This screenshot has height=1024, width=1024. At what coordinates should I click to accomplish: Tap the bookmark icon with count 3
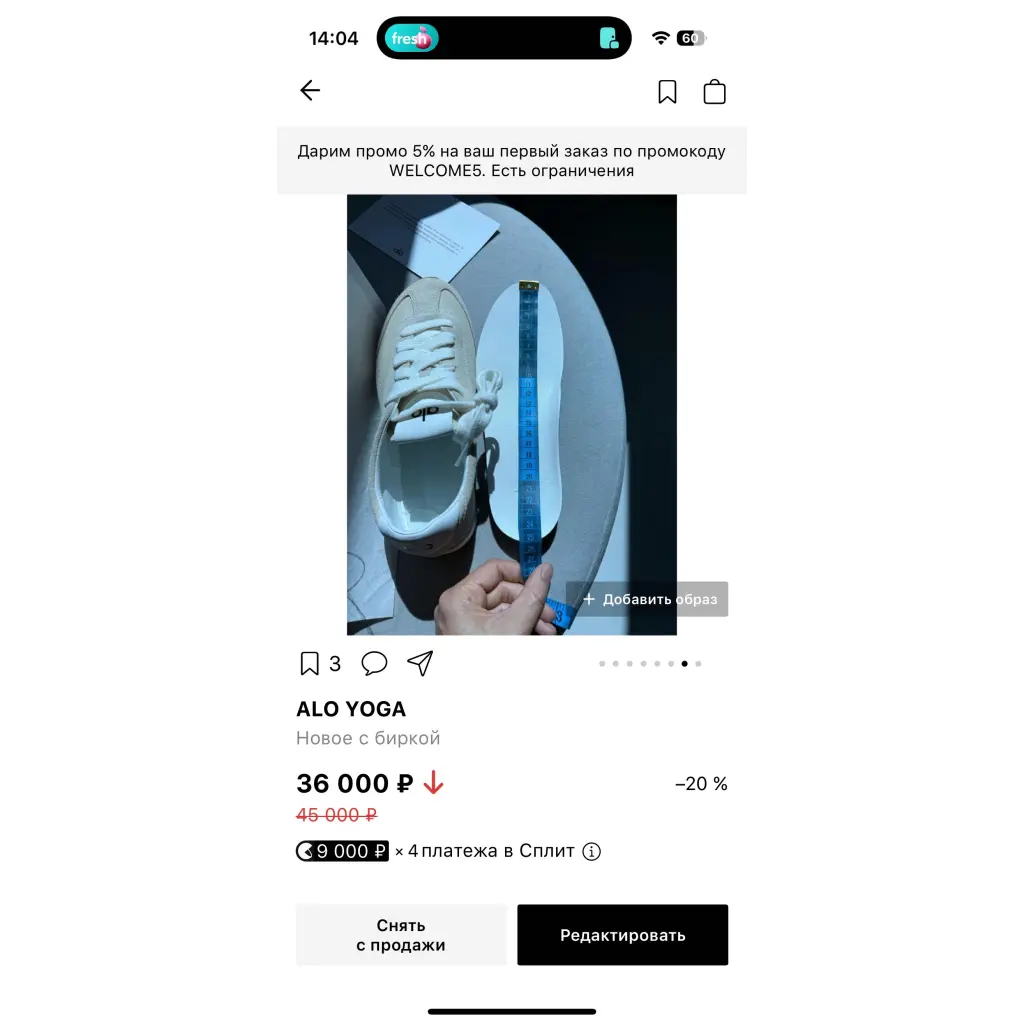pyautogui.click(x=310, y=663)
